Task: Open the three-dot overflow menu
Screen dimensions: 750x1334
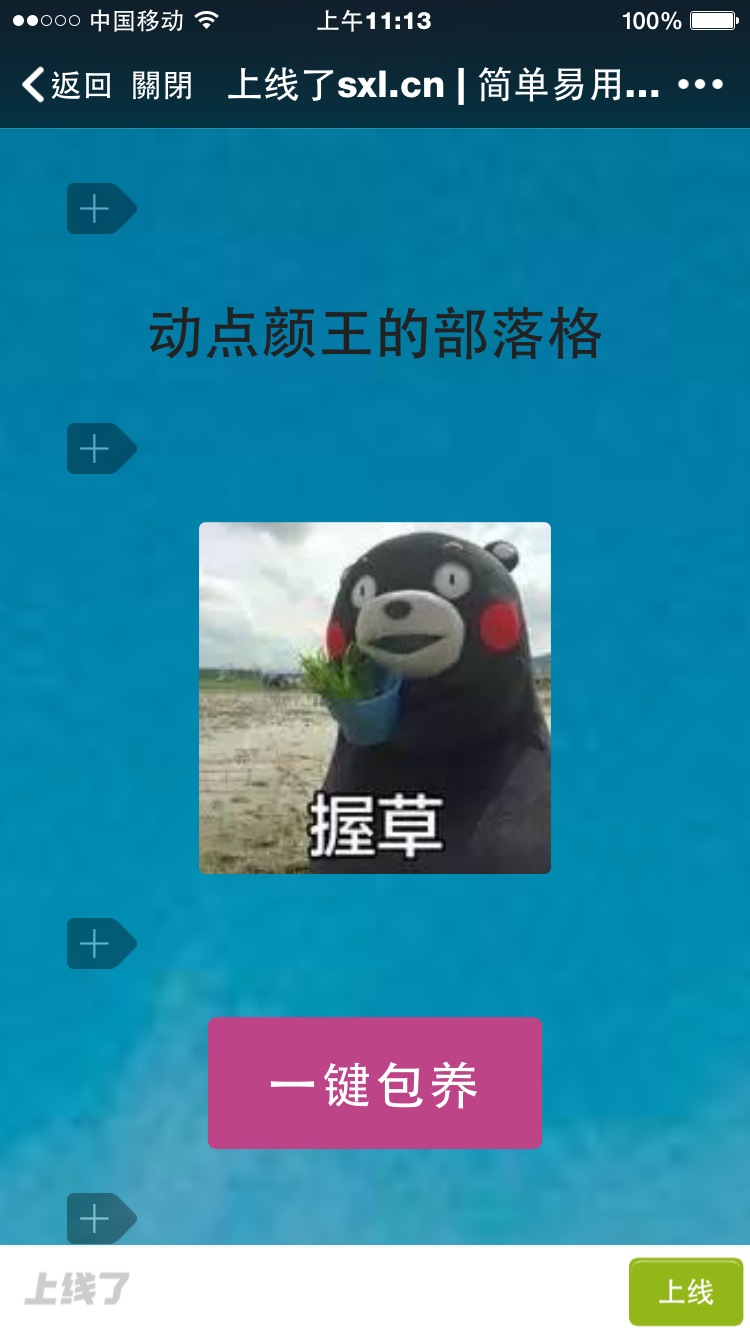Action: [x=700, y=85]
